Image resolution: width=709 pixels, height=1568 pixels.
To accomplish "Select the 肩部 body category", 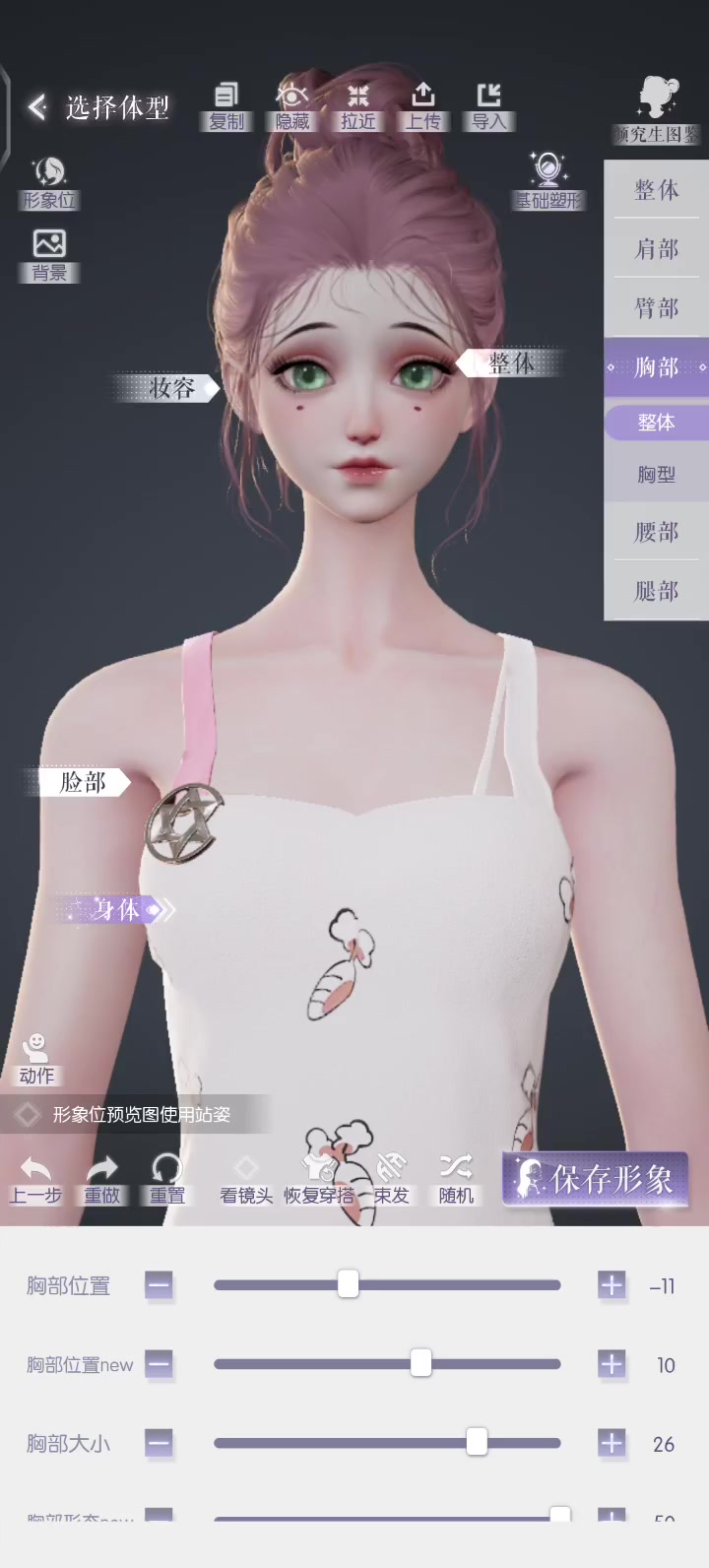I will tap(656, 249).
